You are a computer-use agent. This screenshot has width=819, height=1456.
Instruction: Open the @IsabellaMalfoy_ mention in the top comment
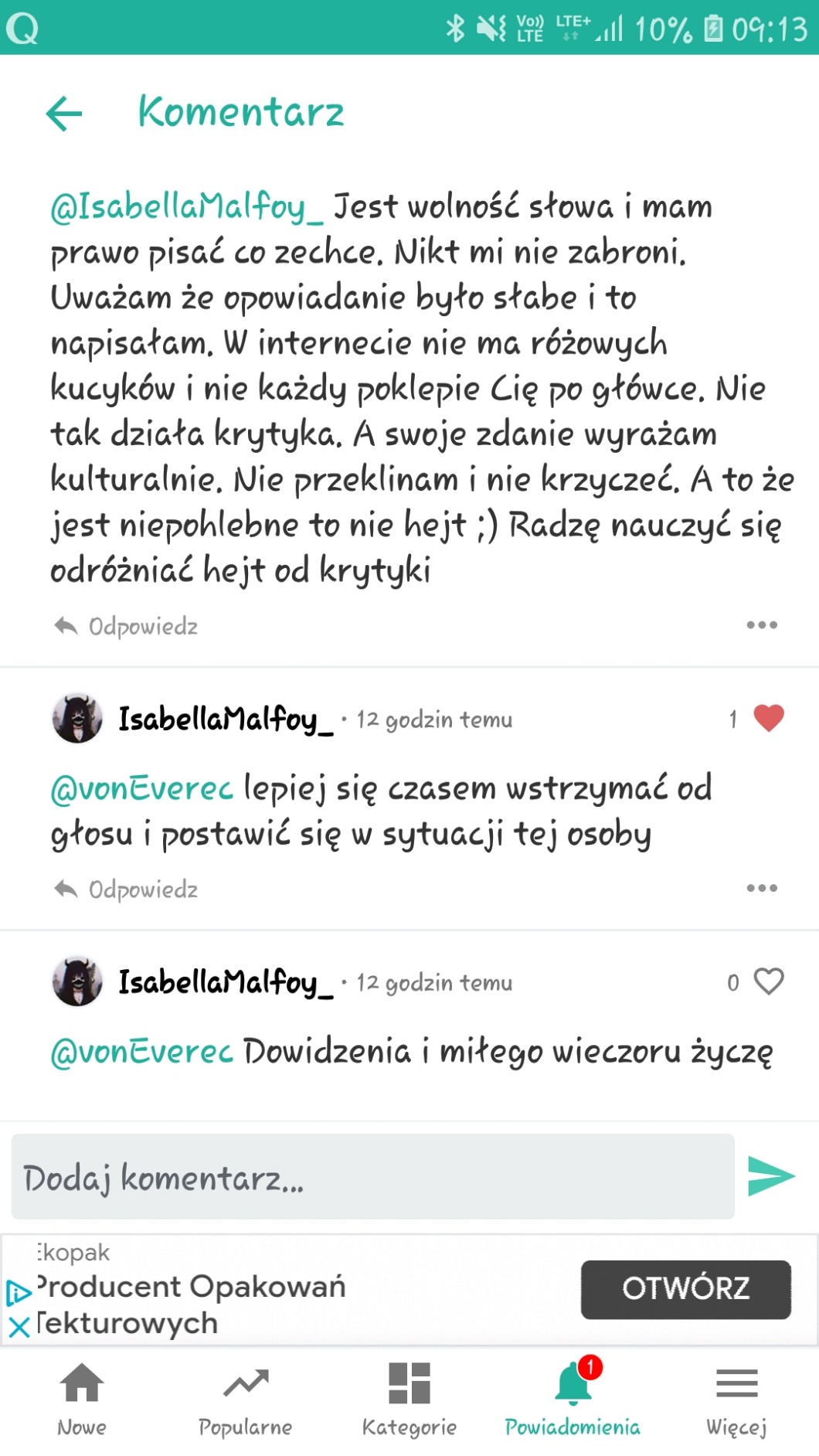187,207
